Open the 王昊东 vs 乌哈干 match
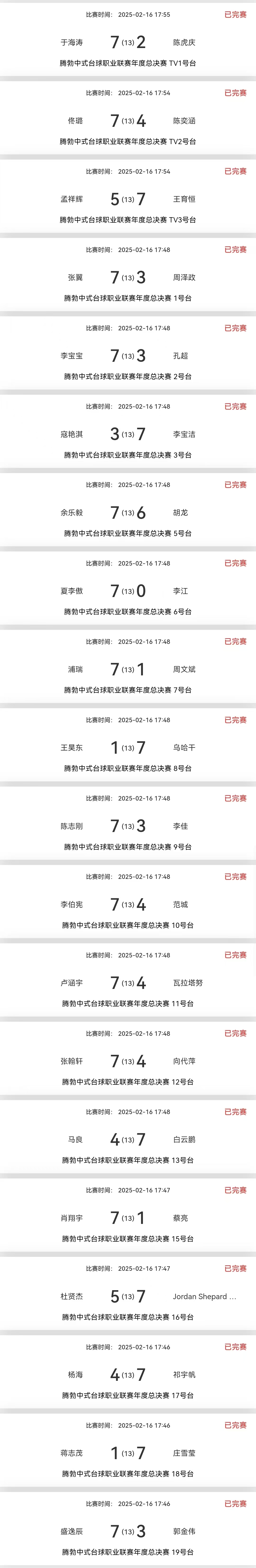This screenshot has height=1568, width=256. click(128, 748)
